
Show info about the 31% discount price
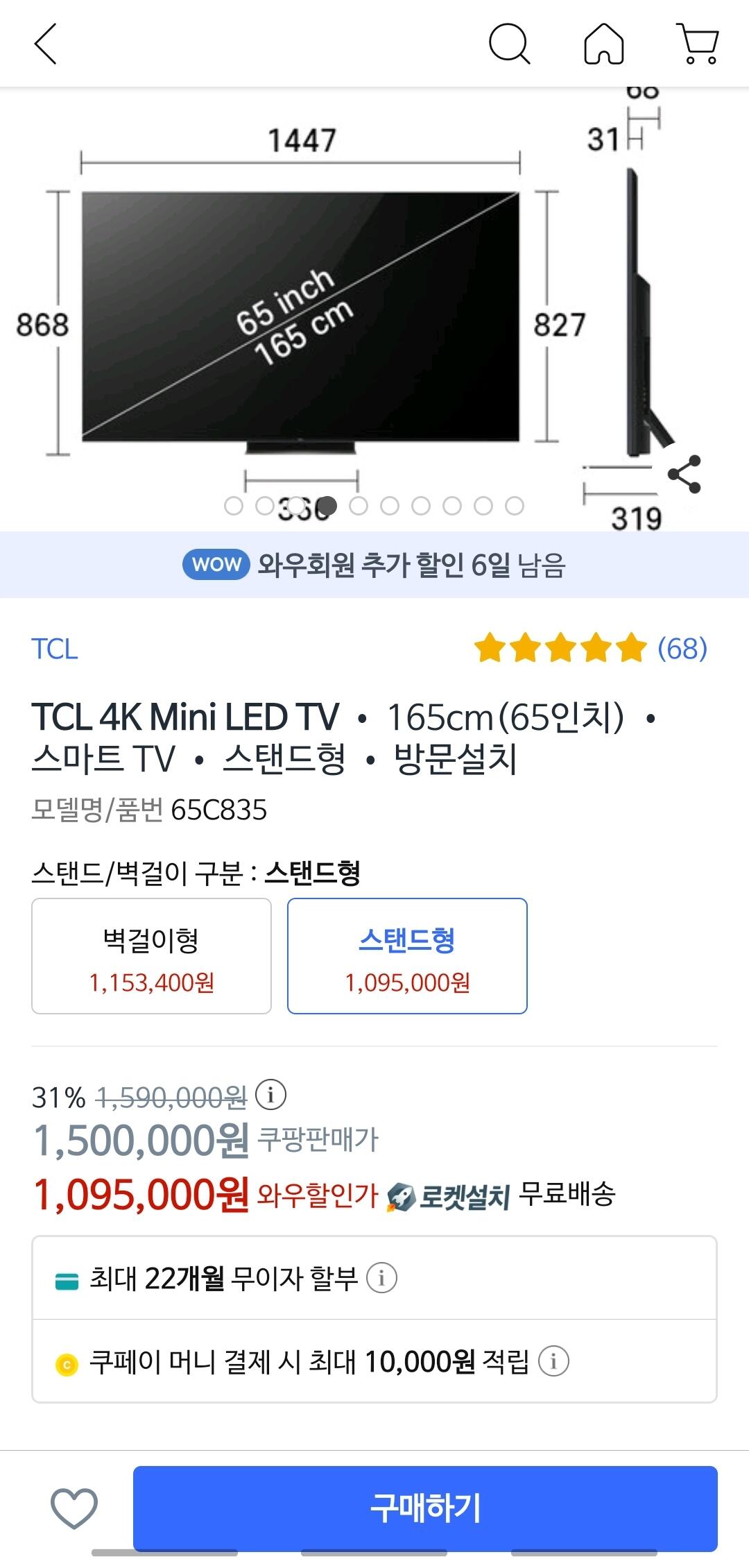pyautogui.click(x=270, y=1096)
